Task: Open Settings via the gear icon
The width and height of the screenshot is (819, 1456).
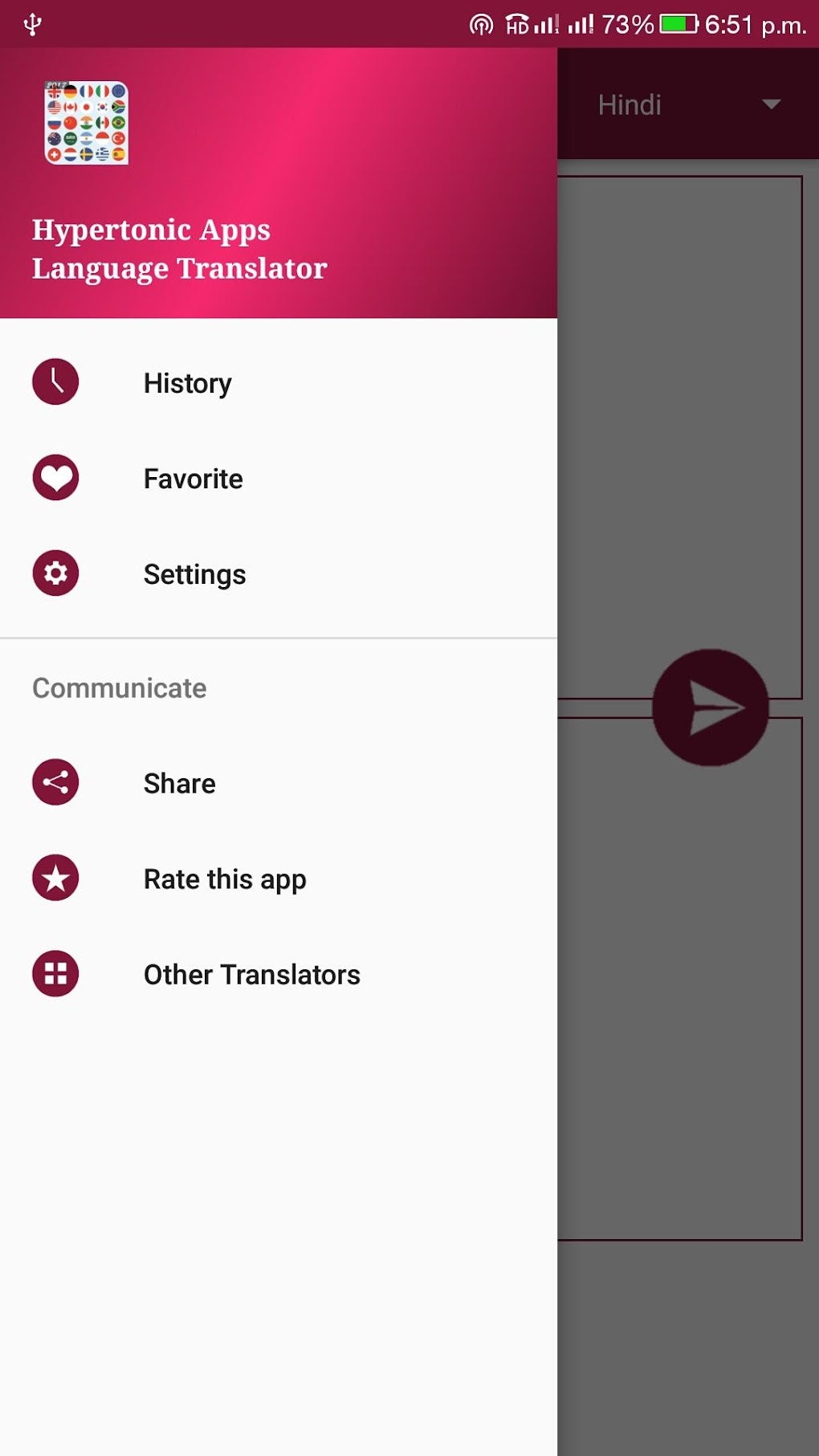Action: [x=55, y=574]
